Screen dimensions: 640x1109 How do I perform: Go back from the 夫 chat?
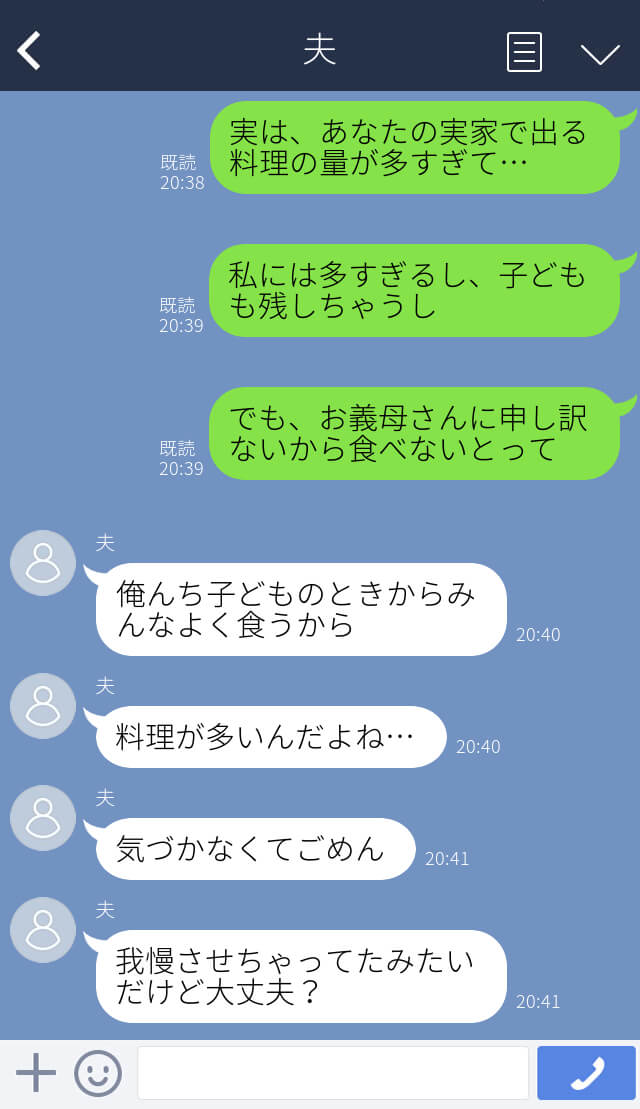pyautogui.click(x=29, y=51)
